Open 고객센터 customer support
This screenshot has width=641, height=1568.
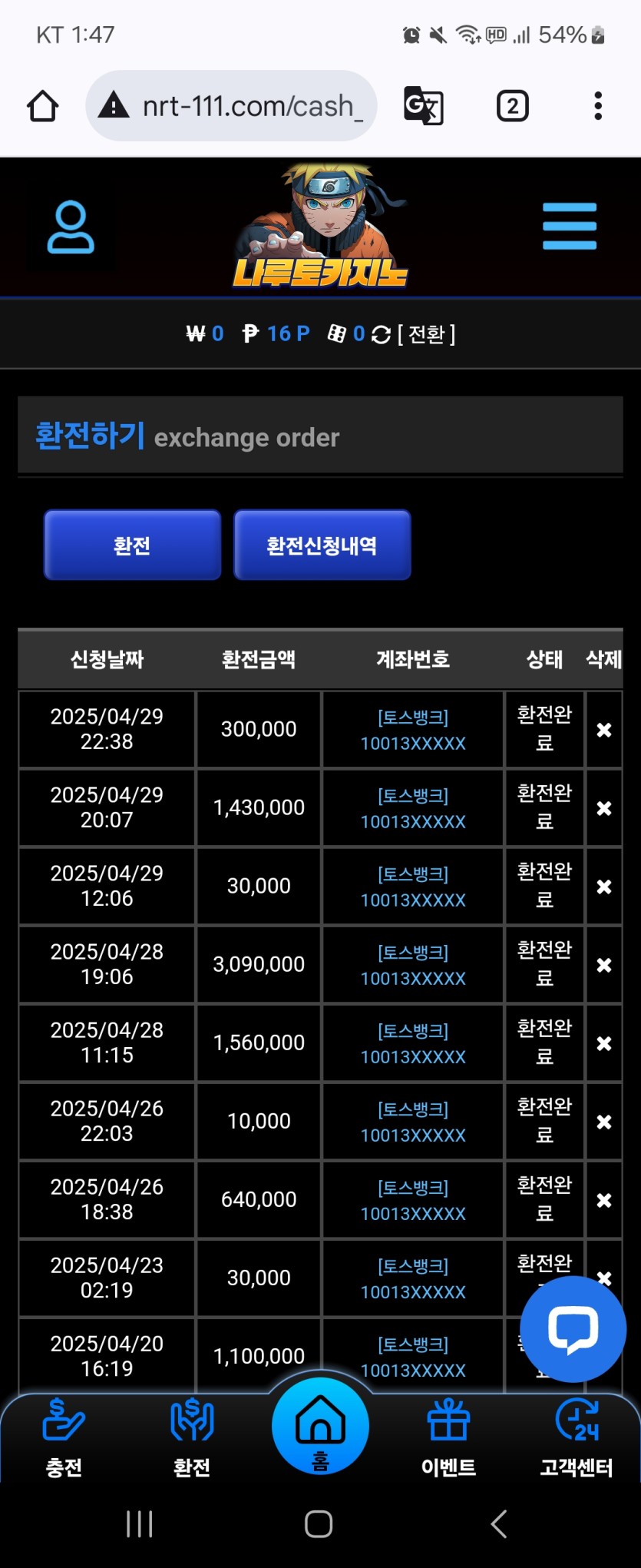[577, 1438]
